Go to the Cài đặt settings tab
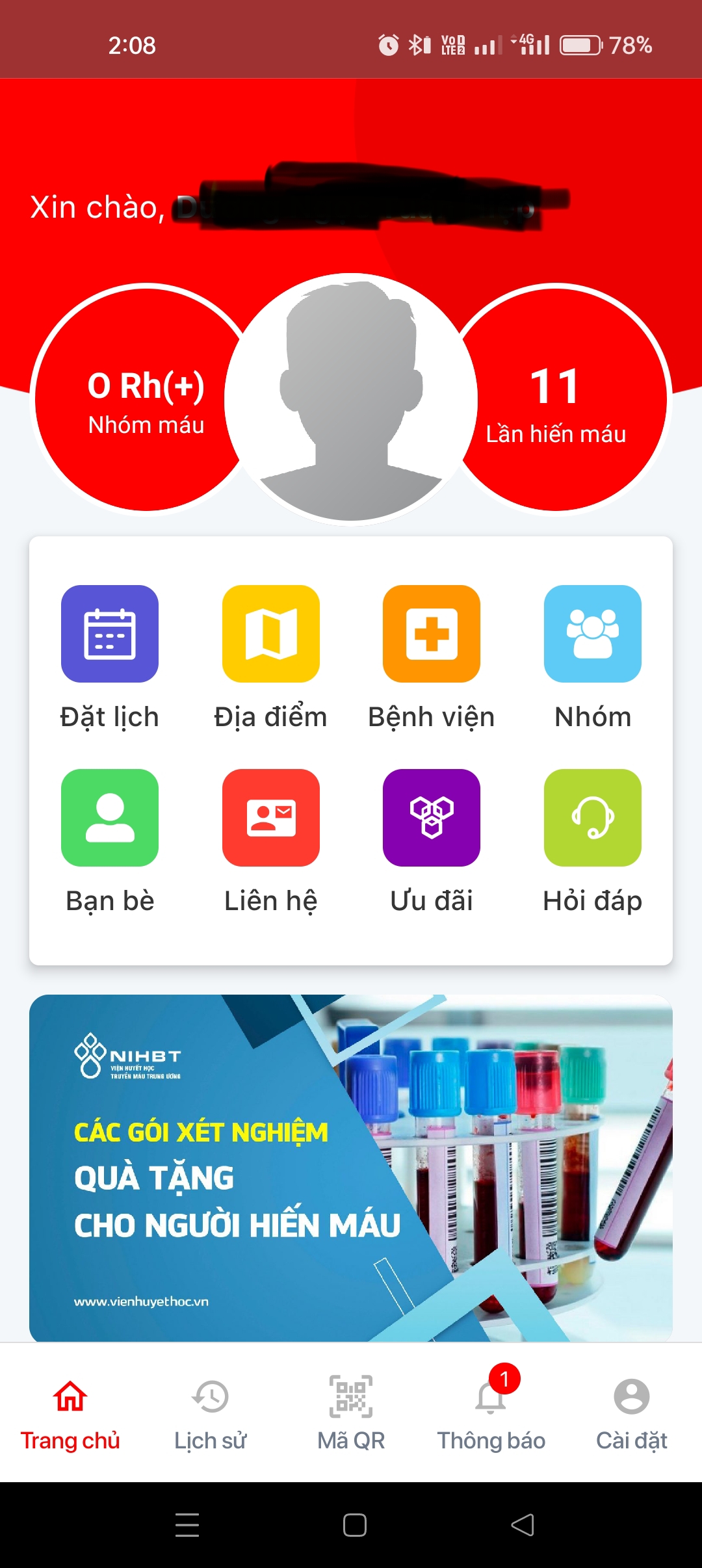702x1568 pixels. pos(632,1412)
